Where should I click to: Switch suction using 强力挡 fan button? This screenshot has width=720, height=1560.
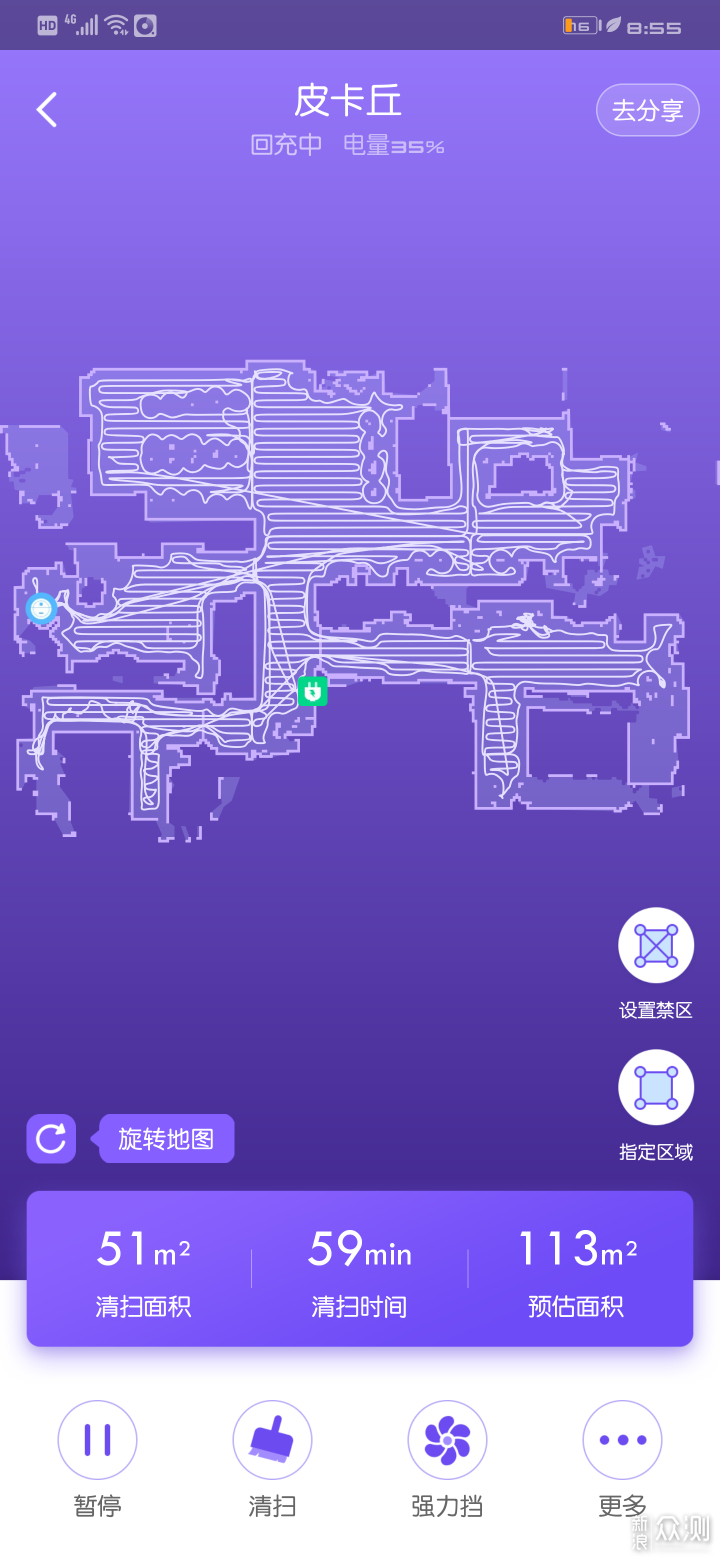pos(447,1440)
